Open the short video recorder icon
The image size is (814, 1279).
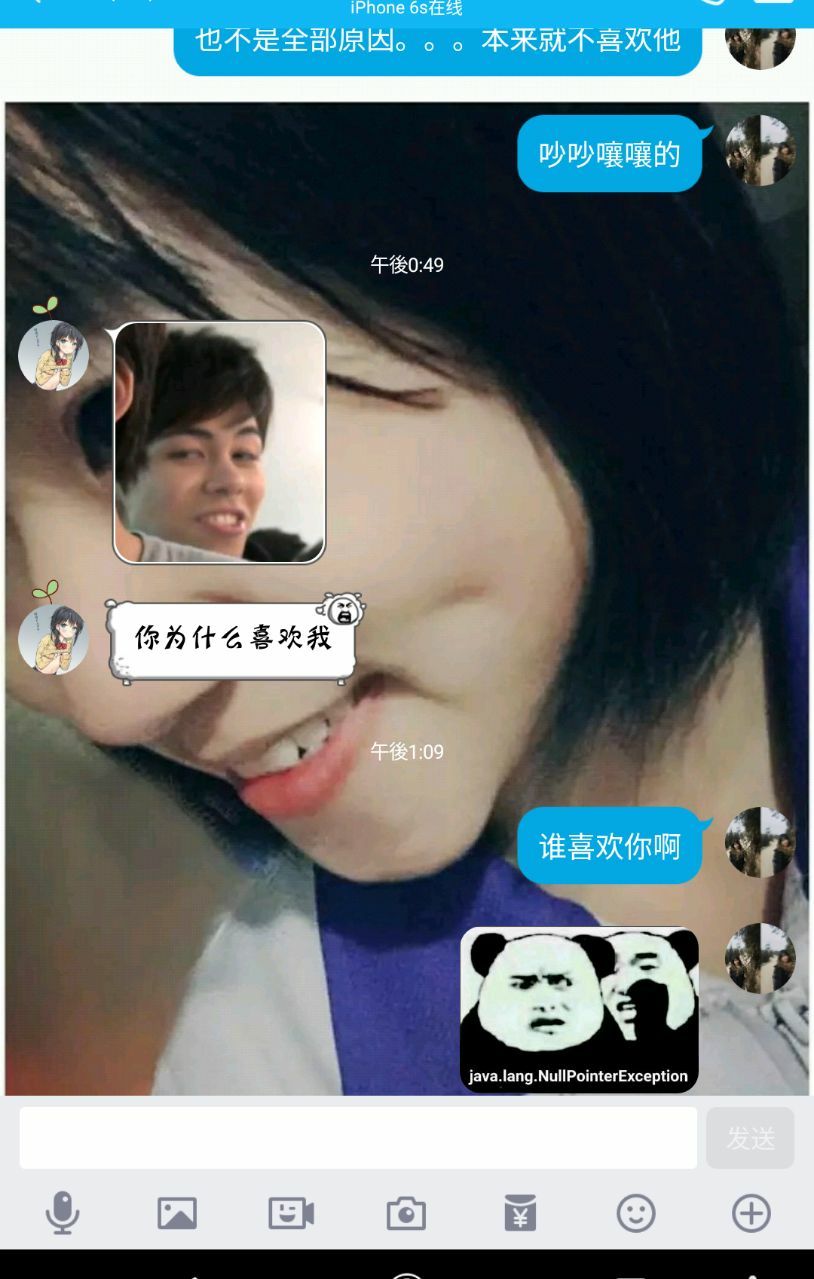tap(291, 1213)
